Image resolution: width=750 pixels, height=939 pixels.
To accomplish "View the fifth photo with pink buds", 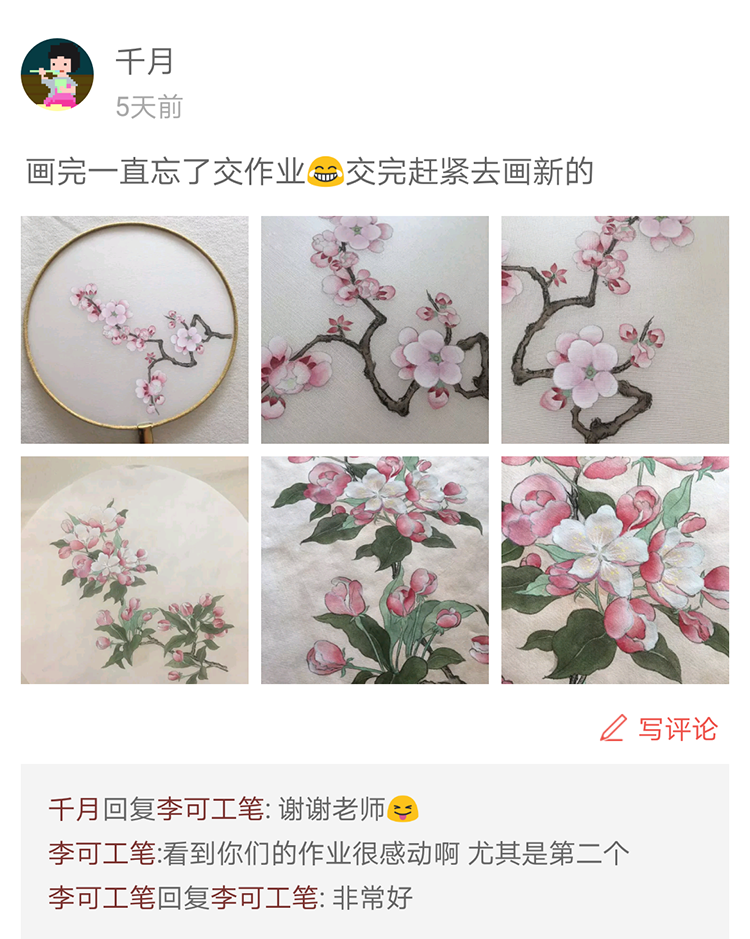I will point(375,570).
